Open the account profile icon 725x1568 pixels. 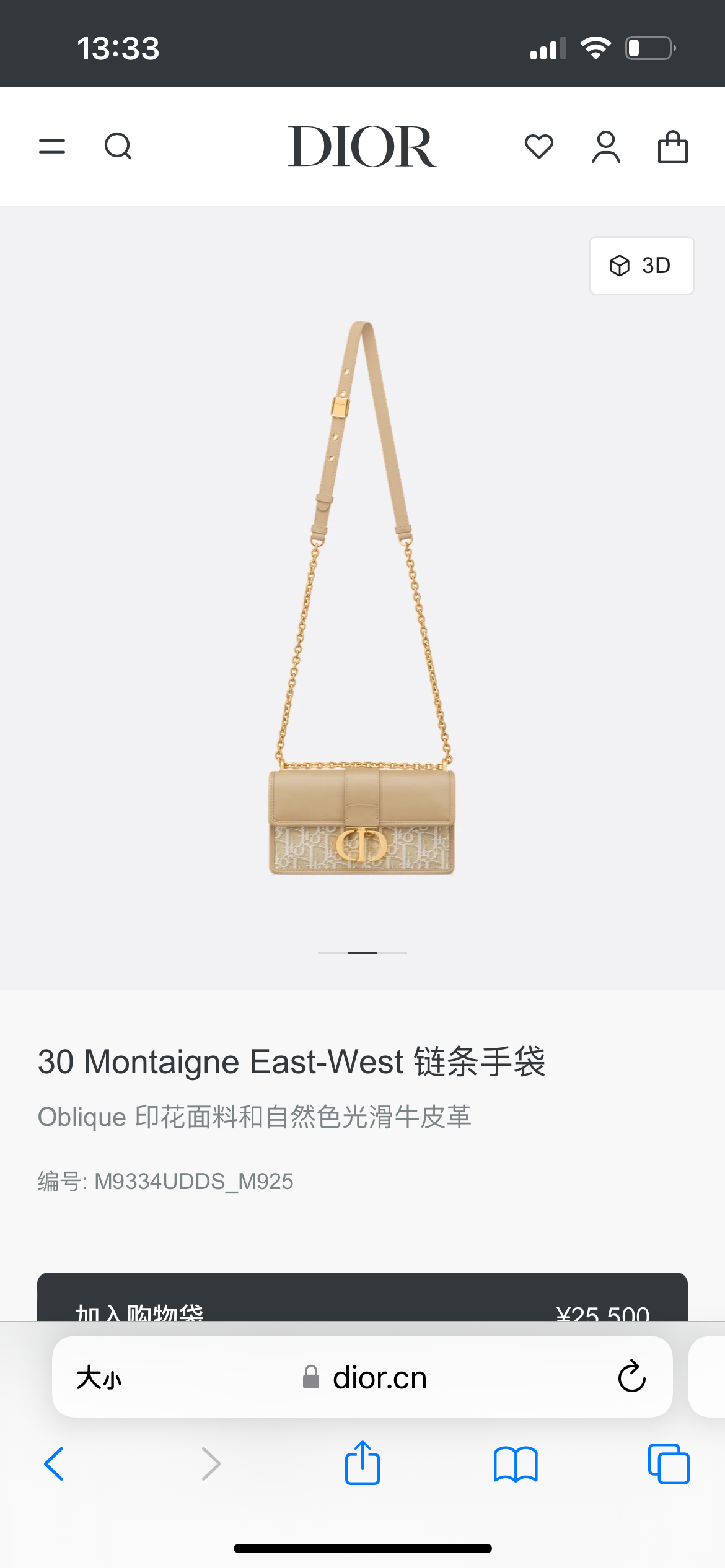tap(606, 147)
